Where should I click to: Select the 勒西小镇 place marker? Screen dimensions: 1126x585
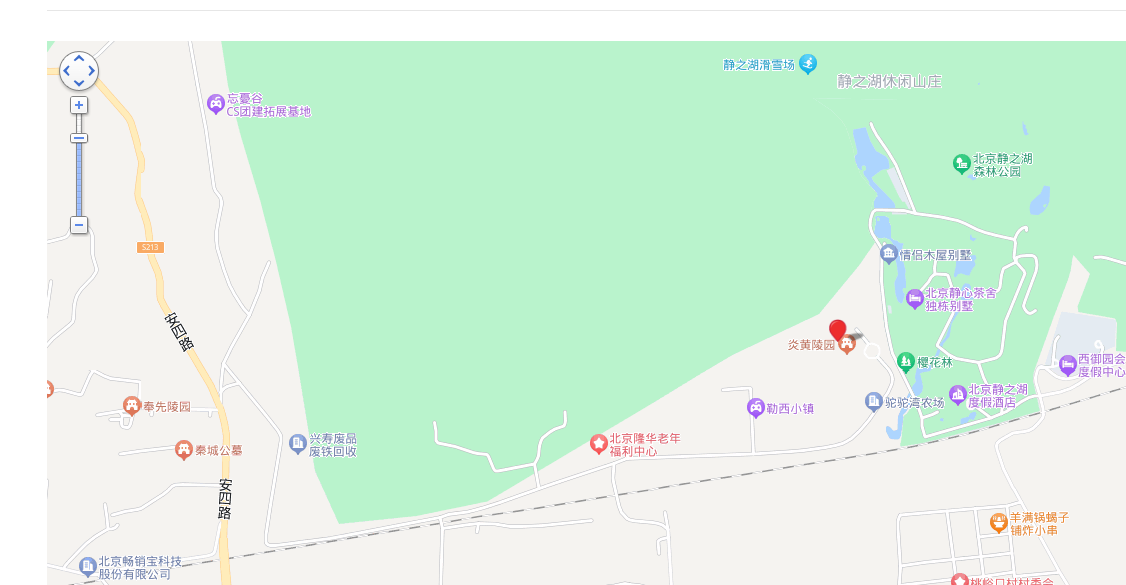tap(755, 408)
